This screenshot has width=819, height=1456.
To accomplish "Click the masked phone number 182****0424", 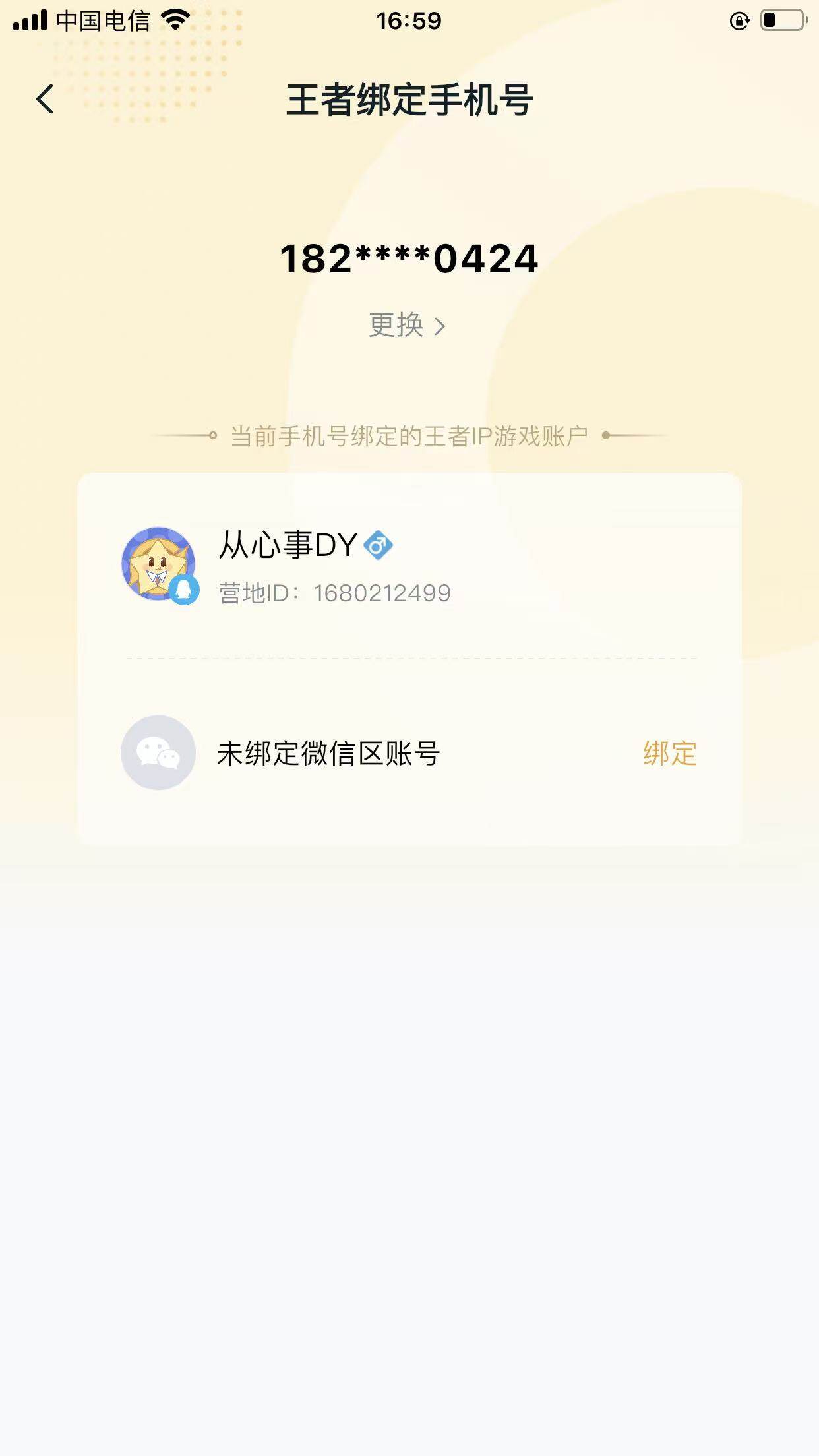I will click(x=409, y=259).
